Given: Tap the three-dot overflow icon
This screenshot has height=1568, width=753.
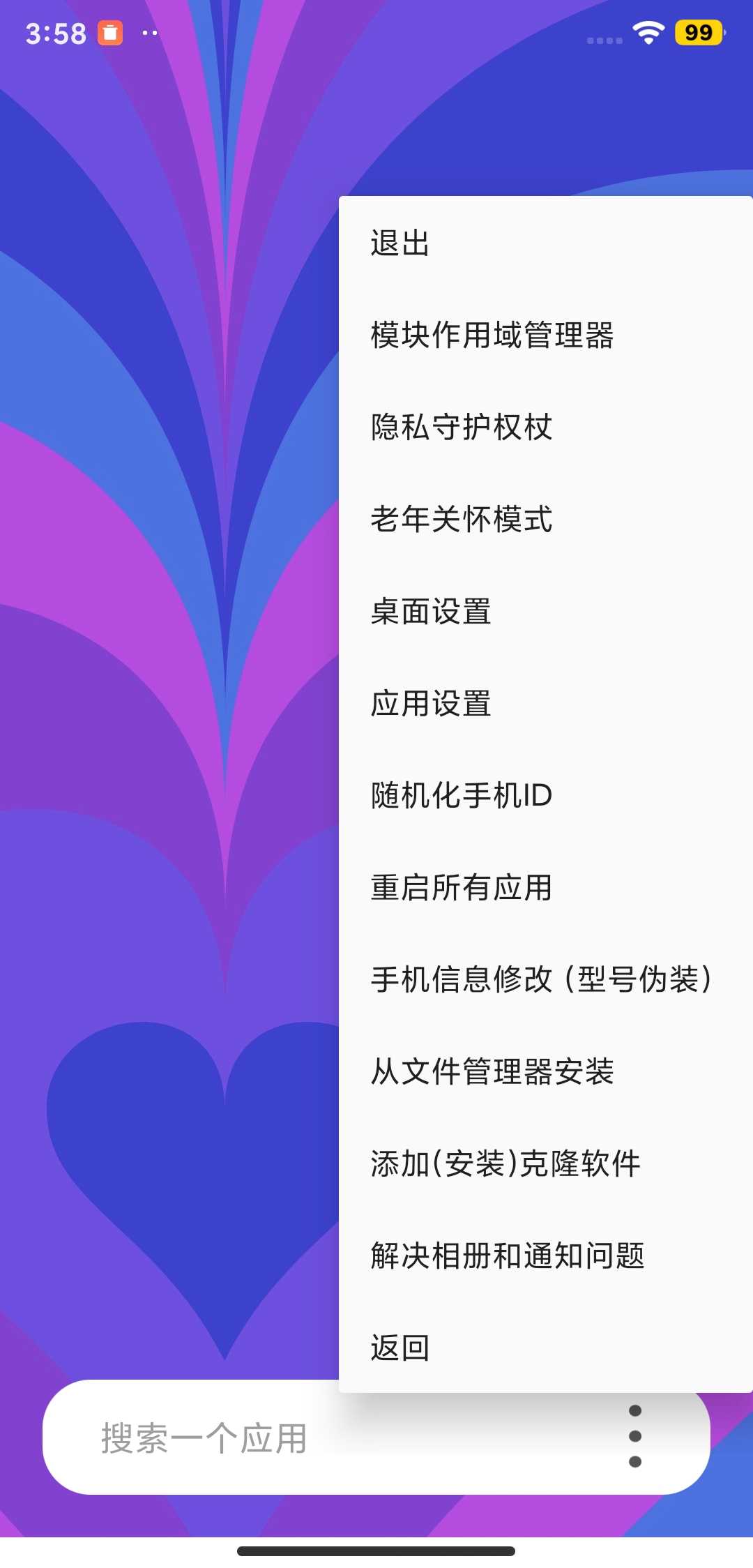Looking at the screenshot, I should click(x=634, y=1437).
